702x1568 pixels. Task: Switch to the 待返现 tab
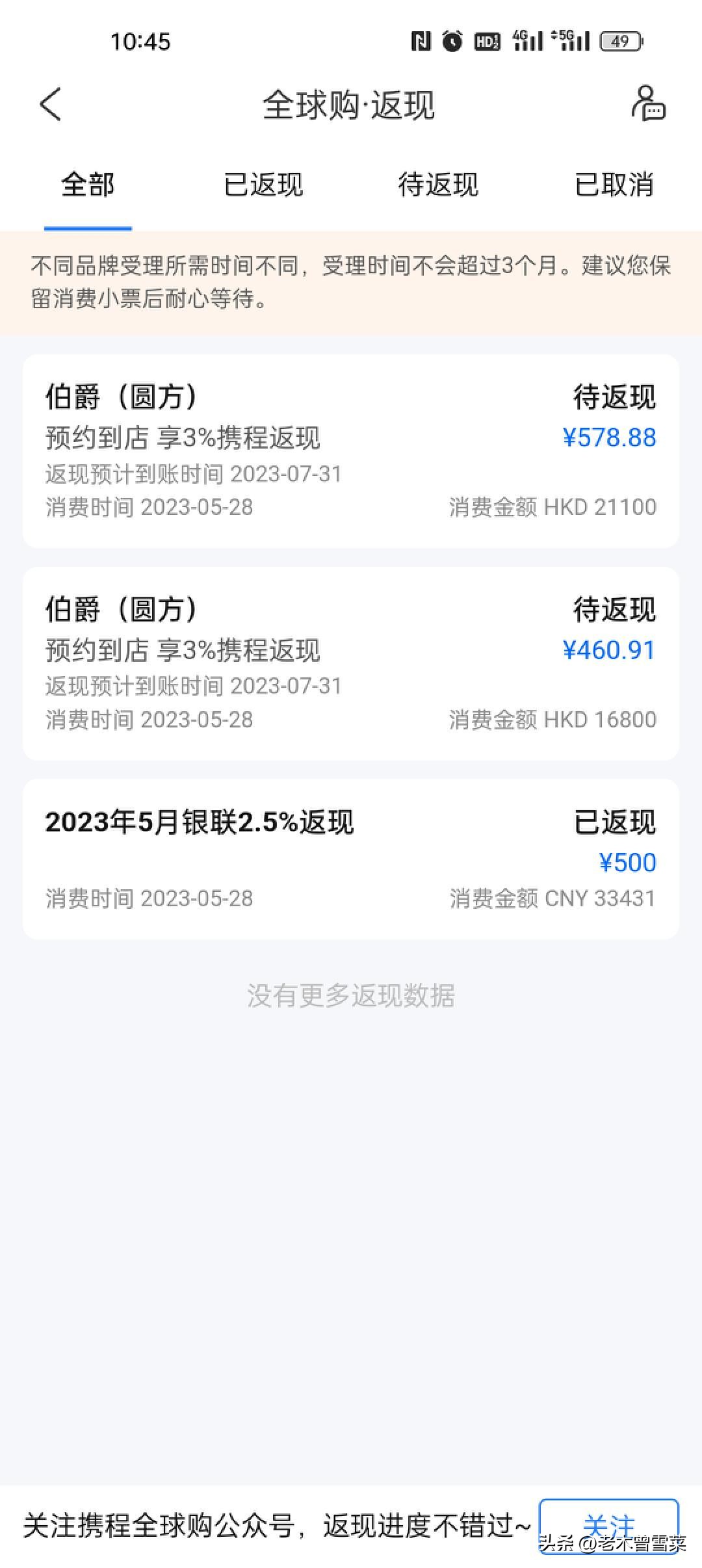click(x=438, y=185)
